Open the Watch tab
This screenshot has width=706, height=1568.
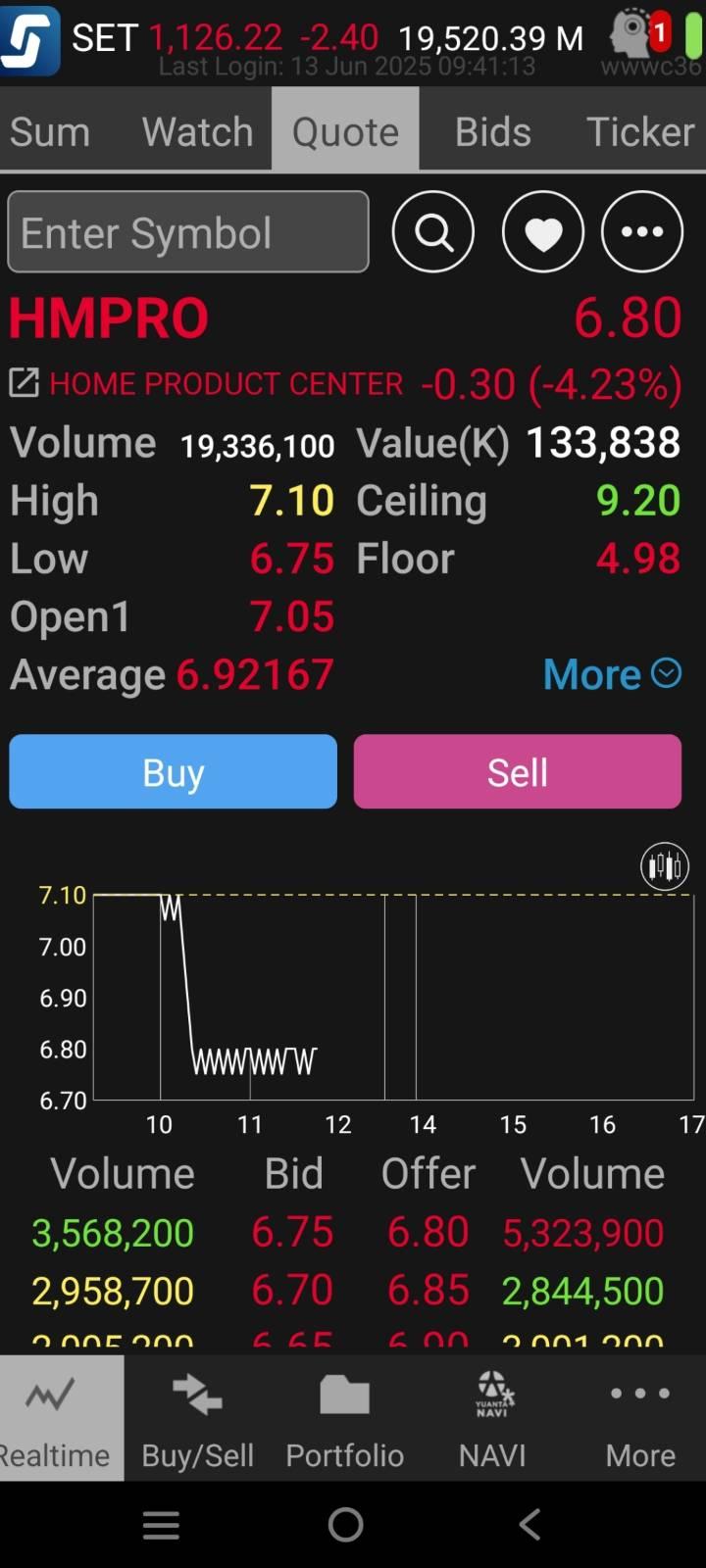pos(198,131)
